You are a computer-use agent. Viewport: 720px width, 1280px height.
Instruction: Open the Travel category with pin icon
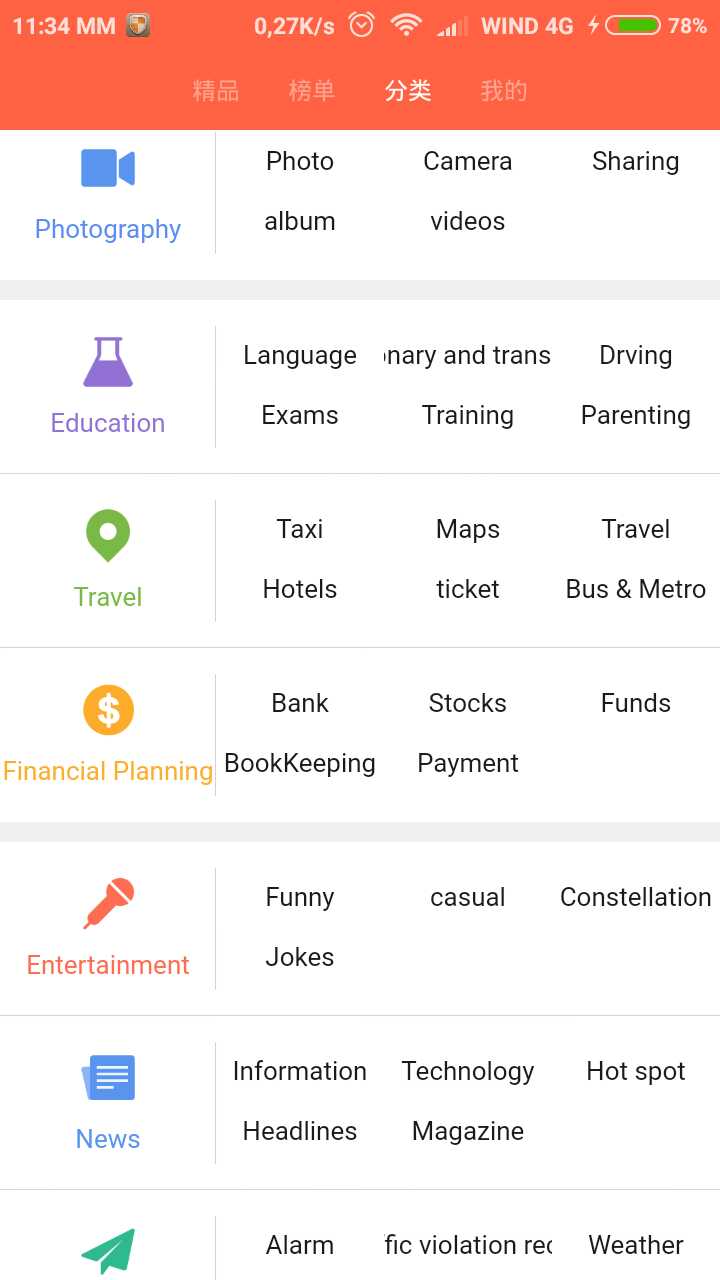click(108, 561)
